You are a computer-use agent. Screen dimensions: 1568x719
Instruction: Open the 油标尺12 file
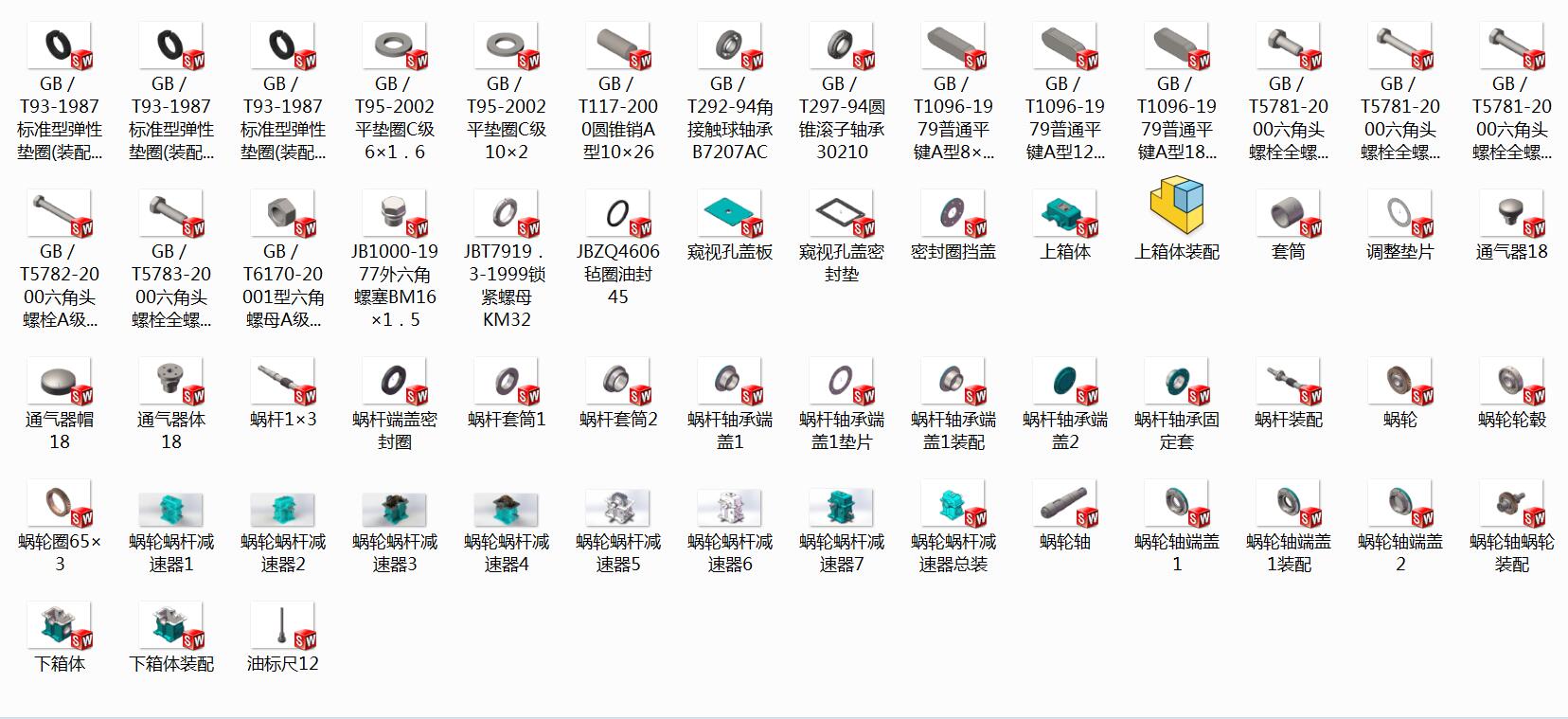[283, 627]
